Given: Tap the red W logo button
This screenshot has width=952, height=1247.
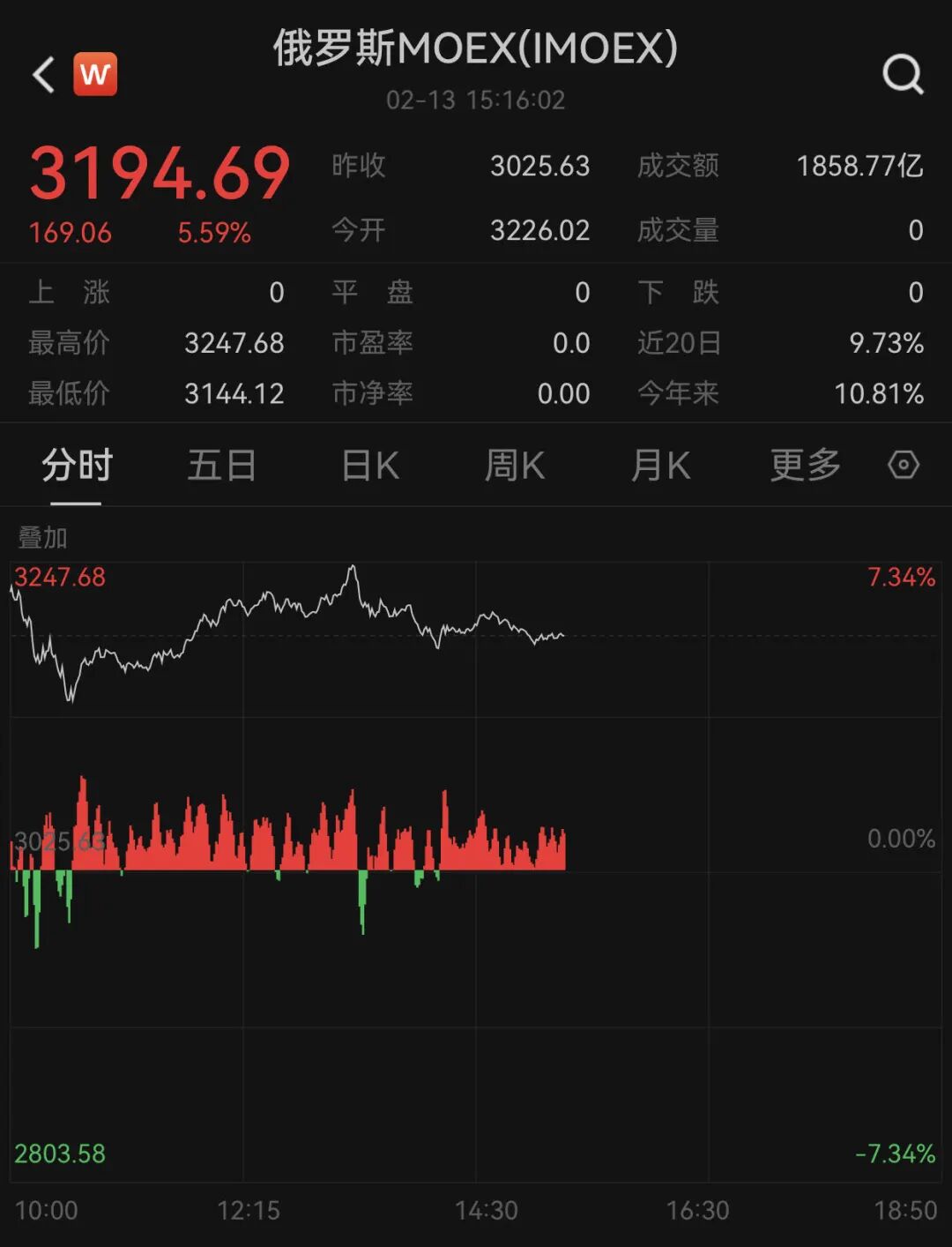Looking at the screenshot, I should click(95, 74).
